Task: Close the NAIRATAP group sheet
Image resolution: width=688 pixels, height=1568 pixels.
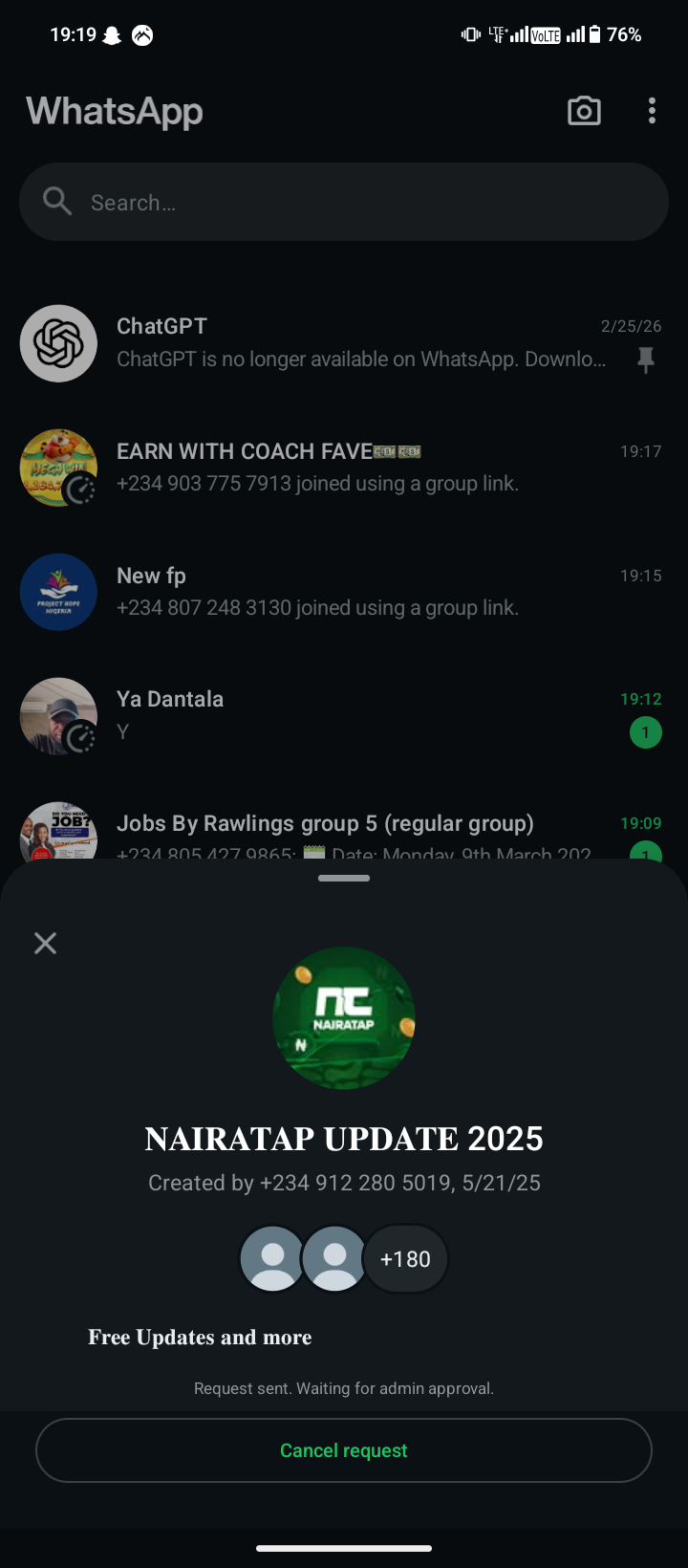Action: pyautogui.click(x=45, y=944)
